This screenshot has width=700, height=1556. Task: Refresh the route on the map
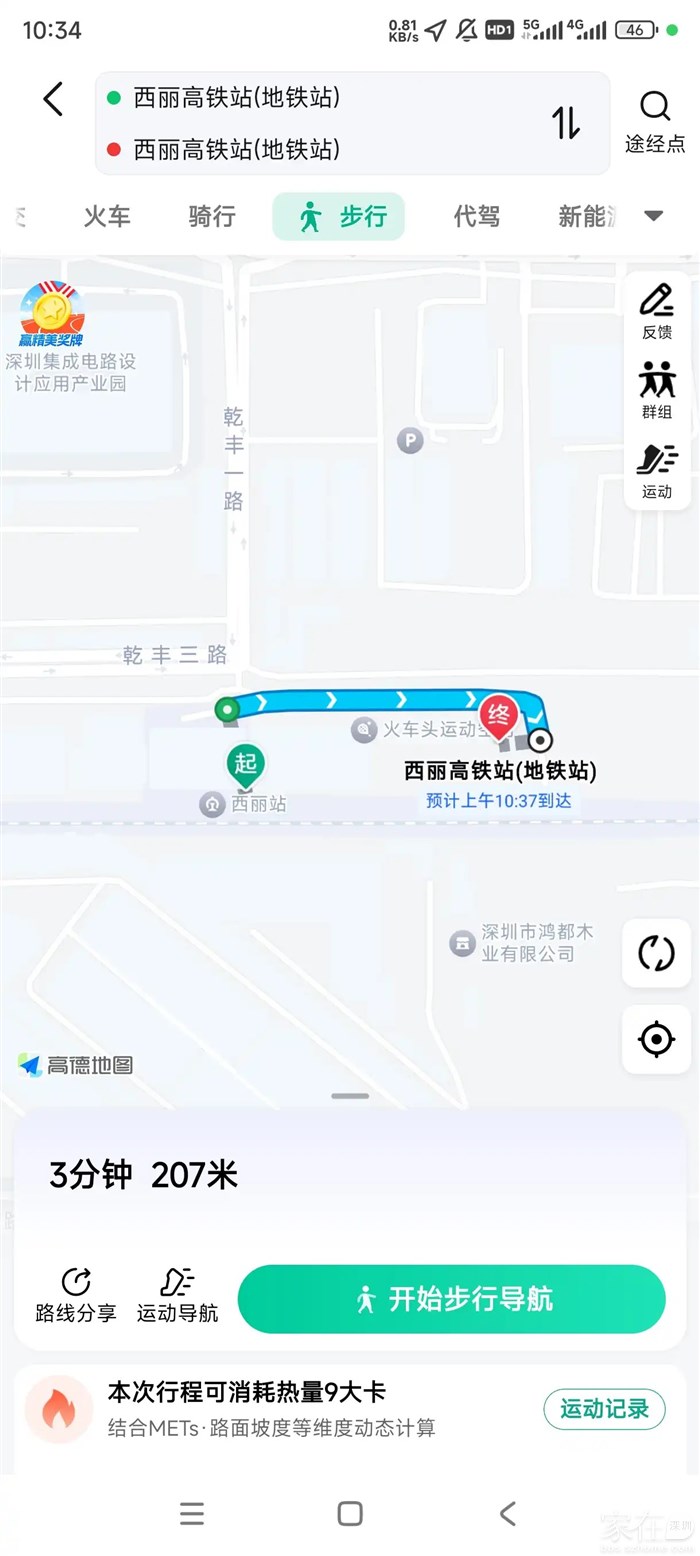click(656, 953)
